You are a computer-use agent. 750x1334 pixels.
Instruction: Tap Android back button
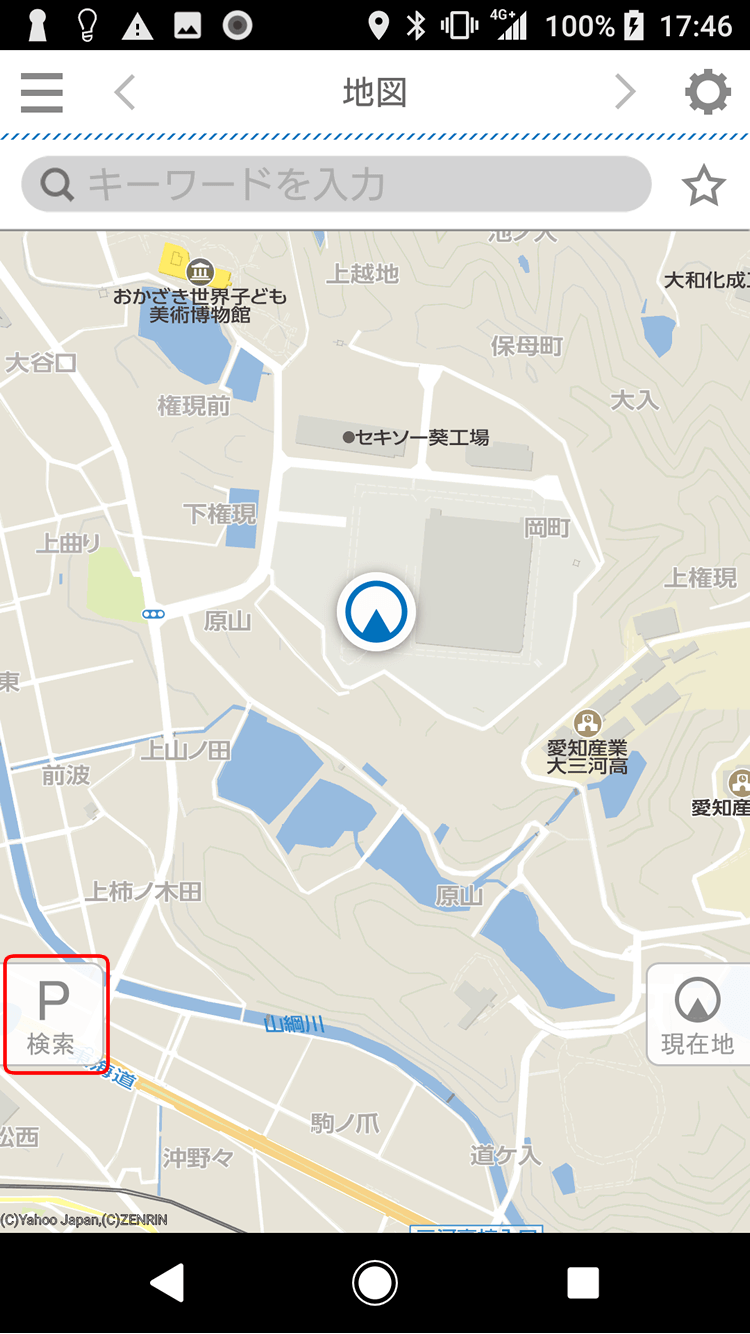coord(168,1283)
